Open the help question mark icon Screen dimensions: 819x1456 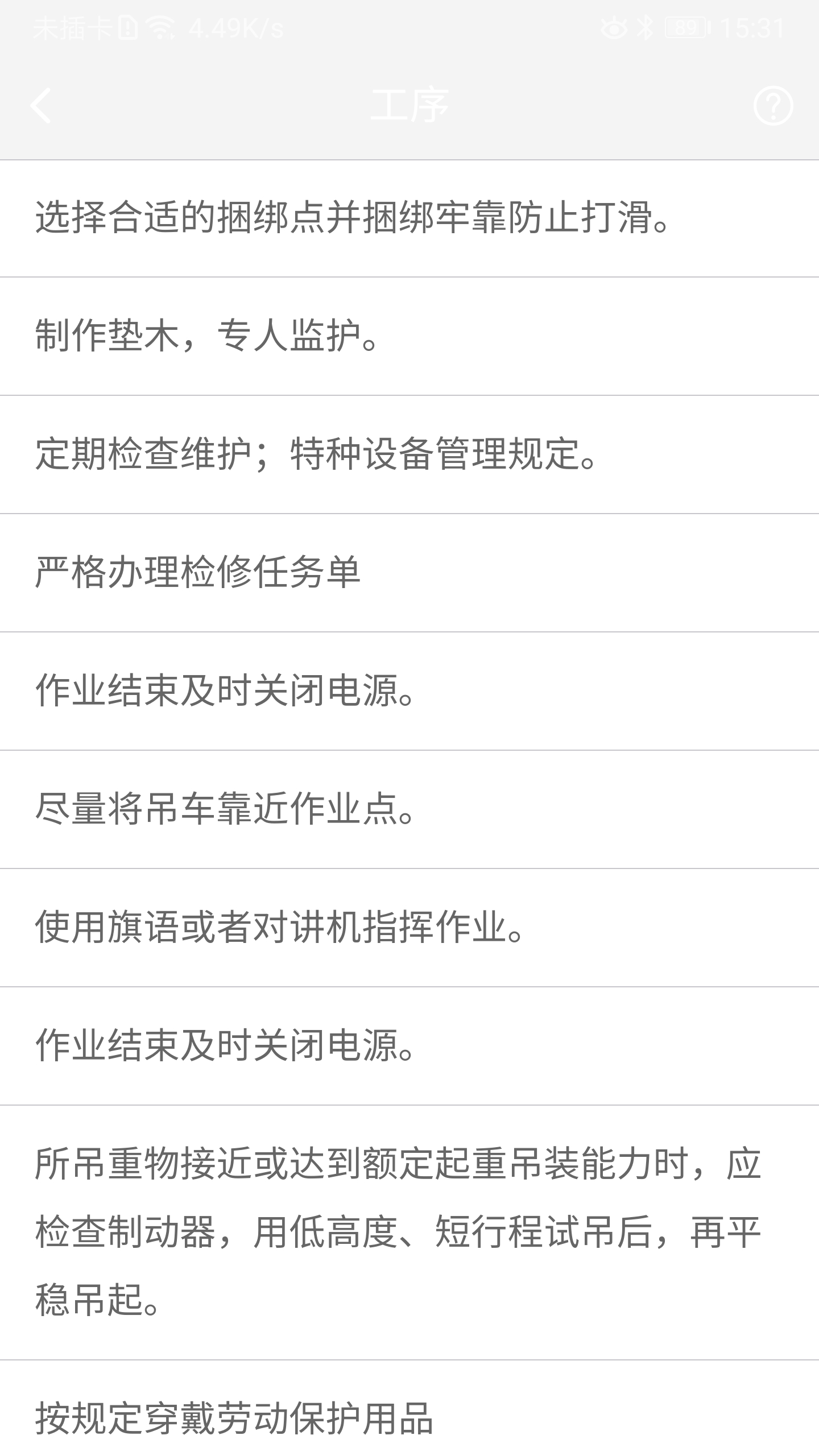click(x=772, y=106)
